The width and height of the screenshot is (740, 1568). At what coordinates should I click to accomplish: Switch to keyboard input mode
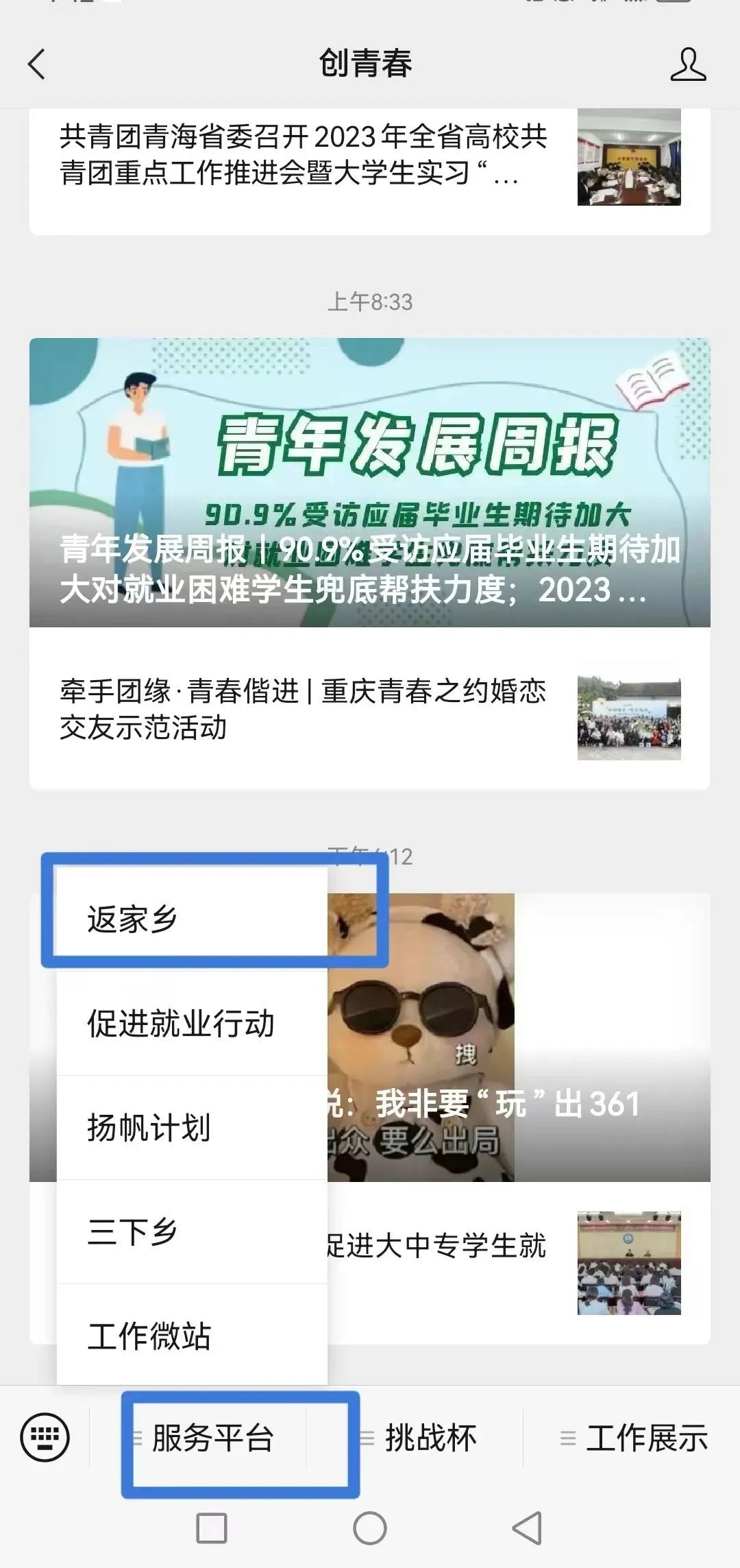coord(45,1437)
